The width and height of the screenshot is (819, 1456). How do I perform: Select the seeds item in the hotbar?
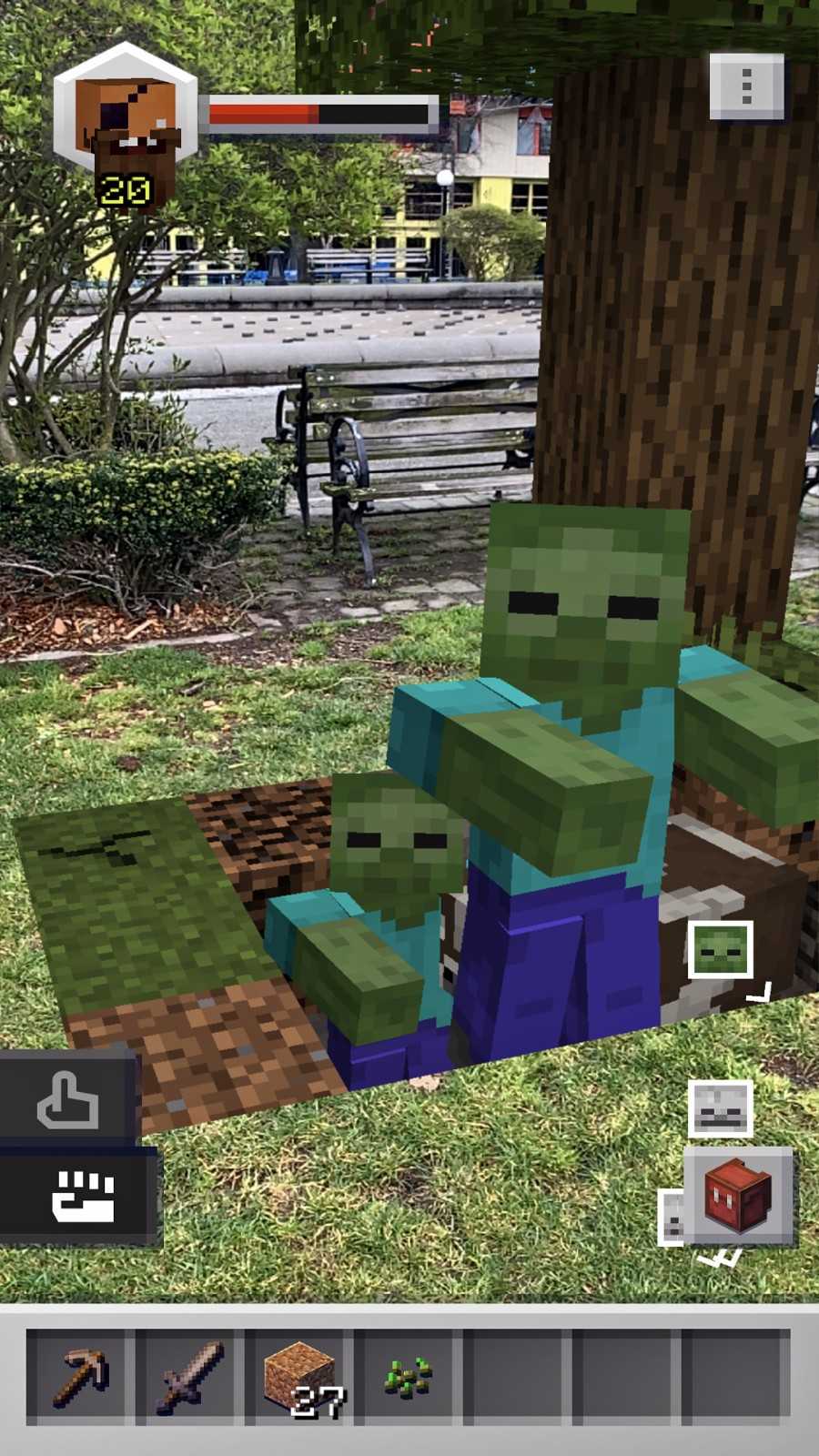point(408,1377)
